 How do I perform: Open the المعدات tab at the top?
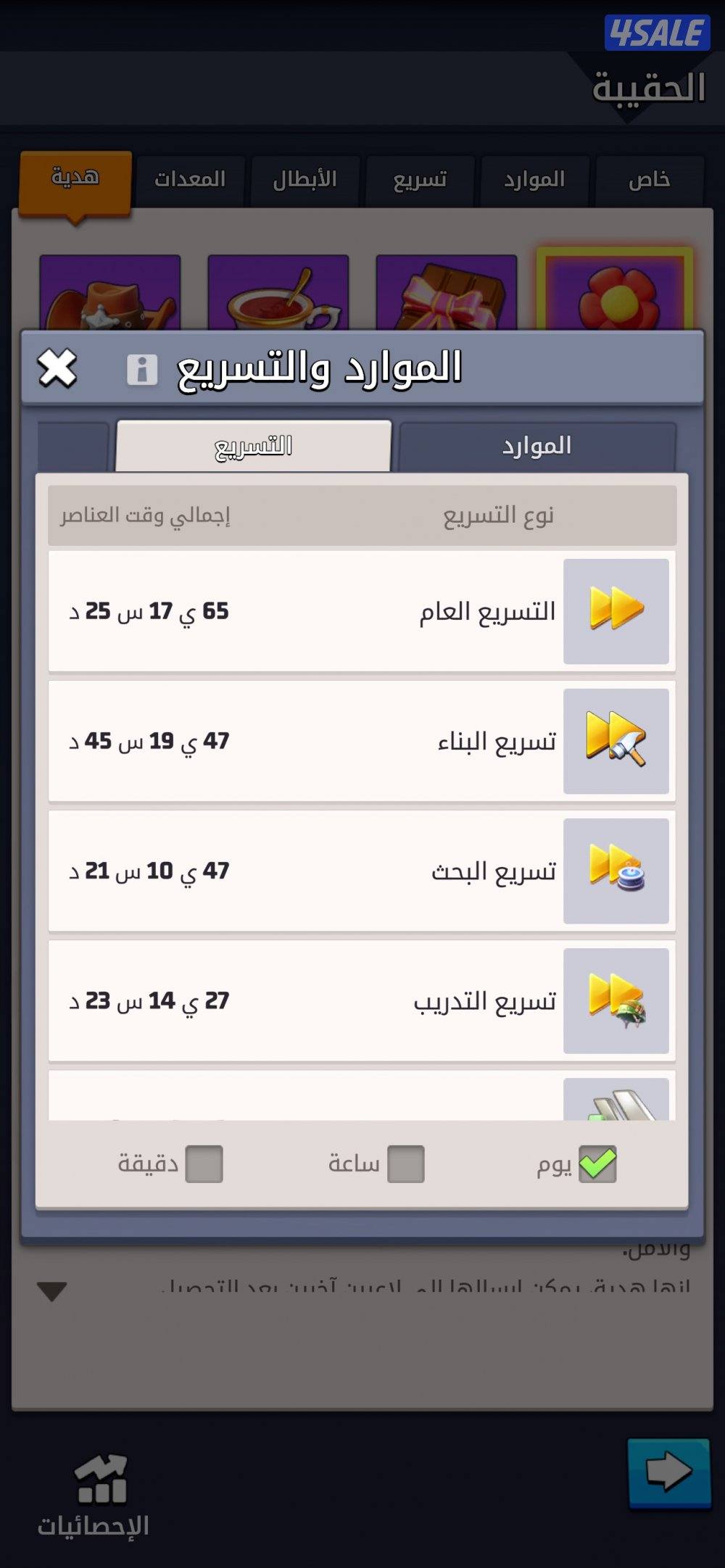(x=191, y=180)
